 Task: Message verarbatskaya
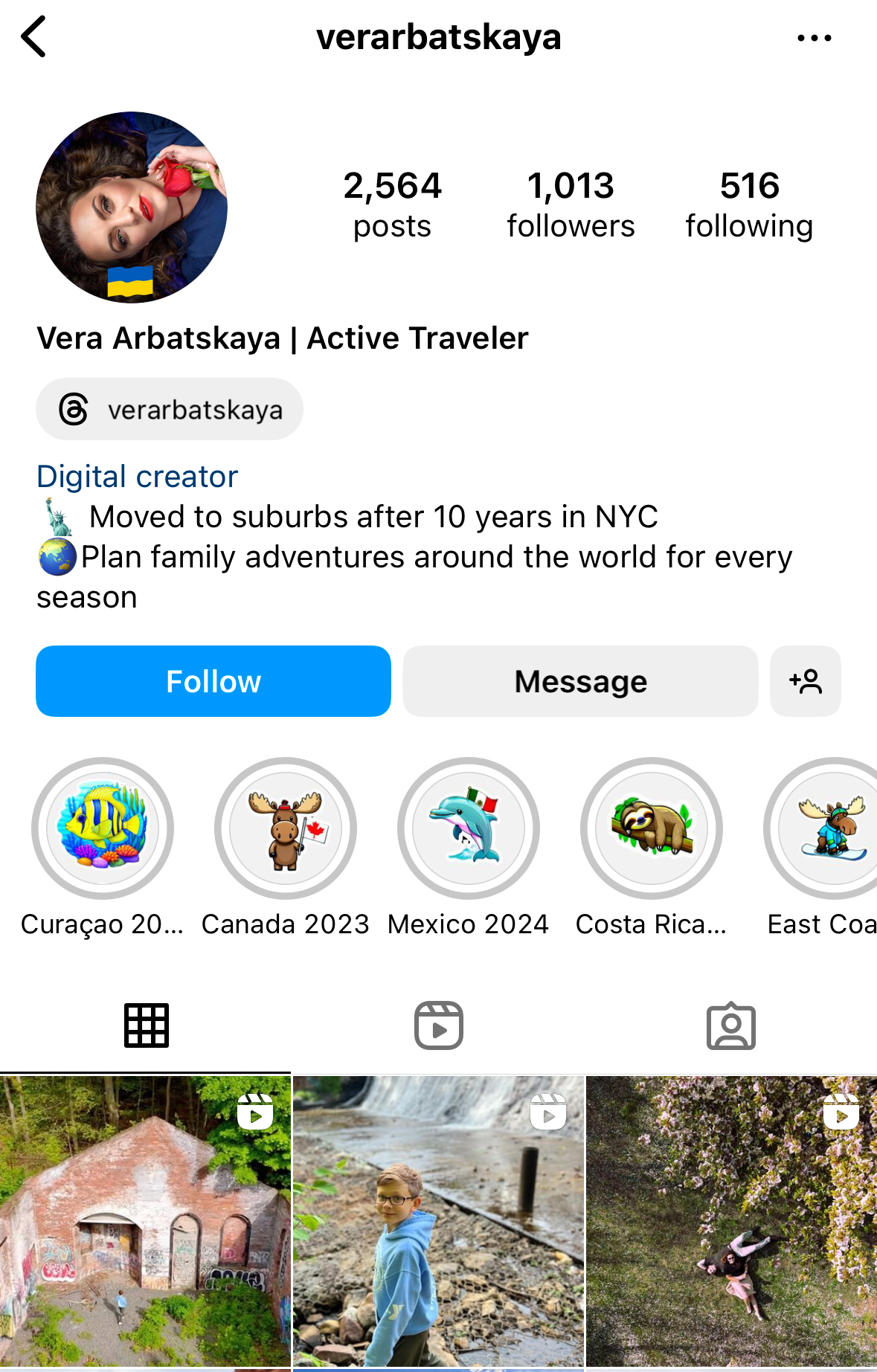click(580, 681)
